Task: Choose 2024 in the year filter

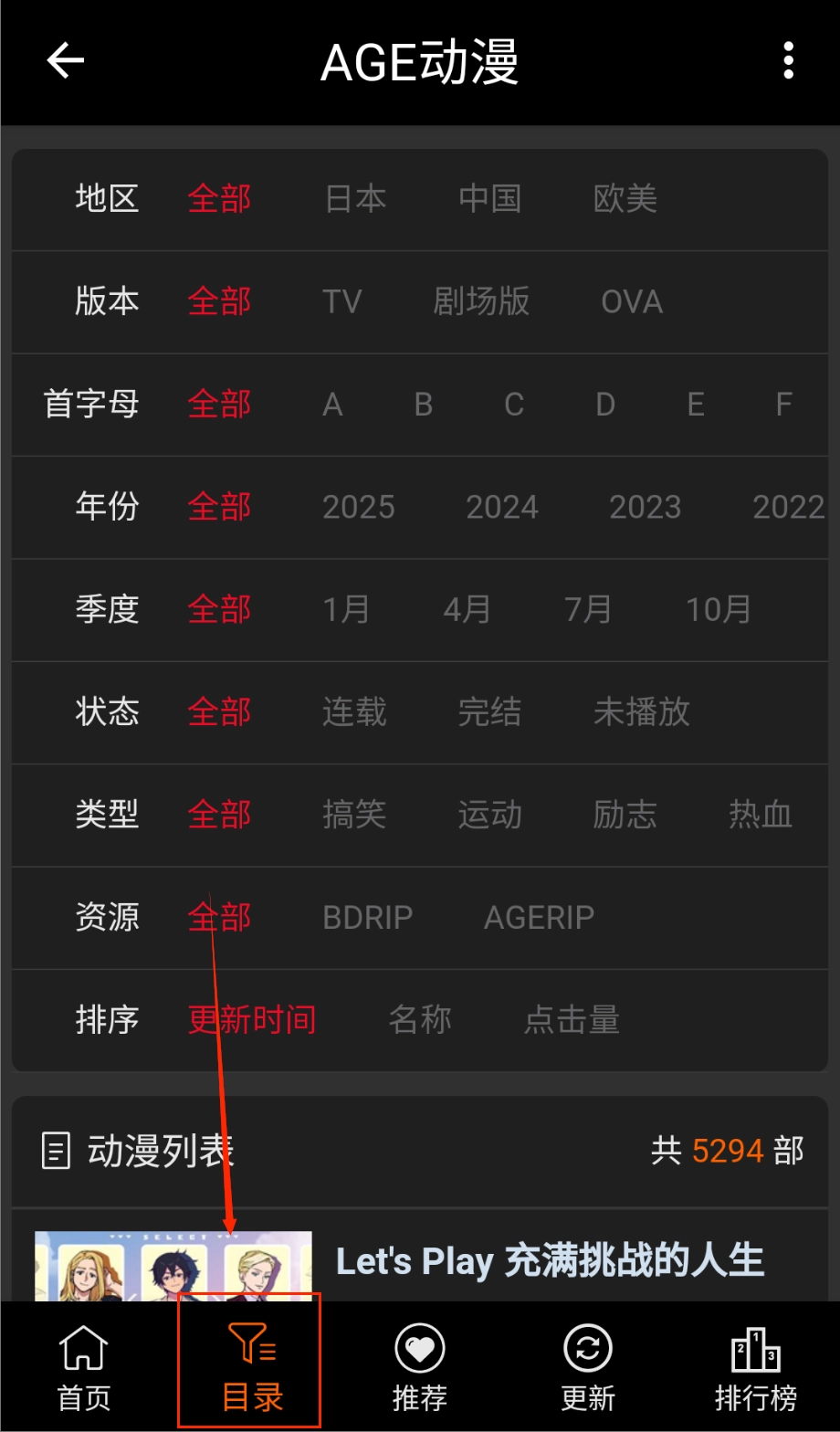Action: point(502,507)
